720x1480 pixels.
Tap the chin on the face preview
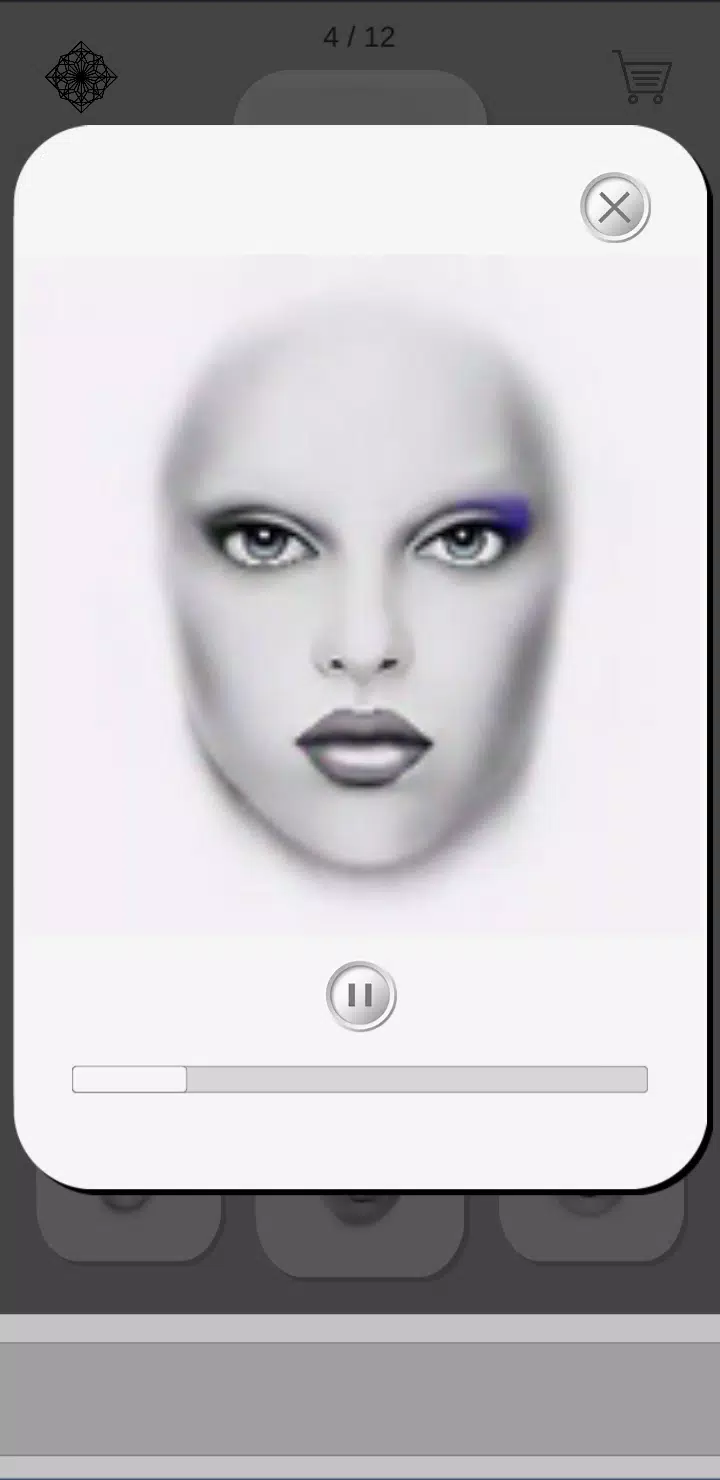pyautogui.click(x=358, y=830)
